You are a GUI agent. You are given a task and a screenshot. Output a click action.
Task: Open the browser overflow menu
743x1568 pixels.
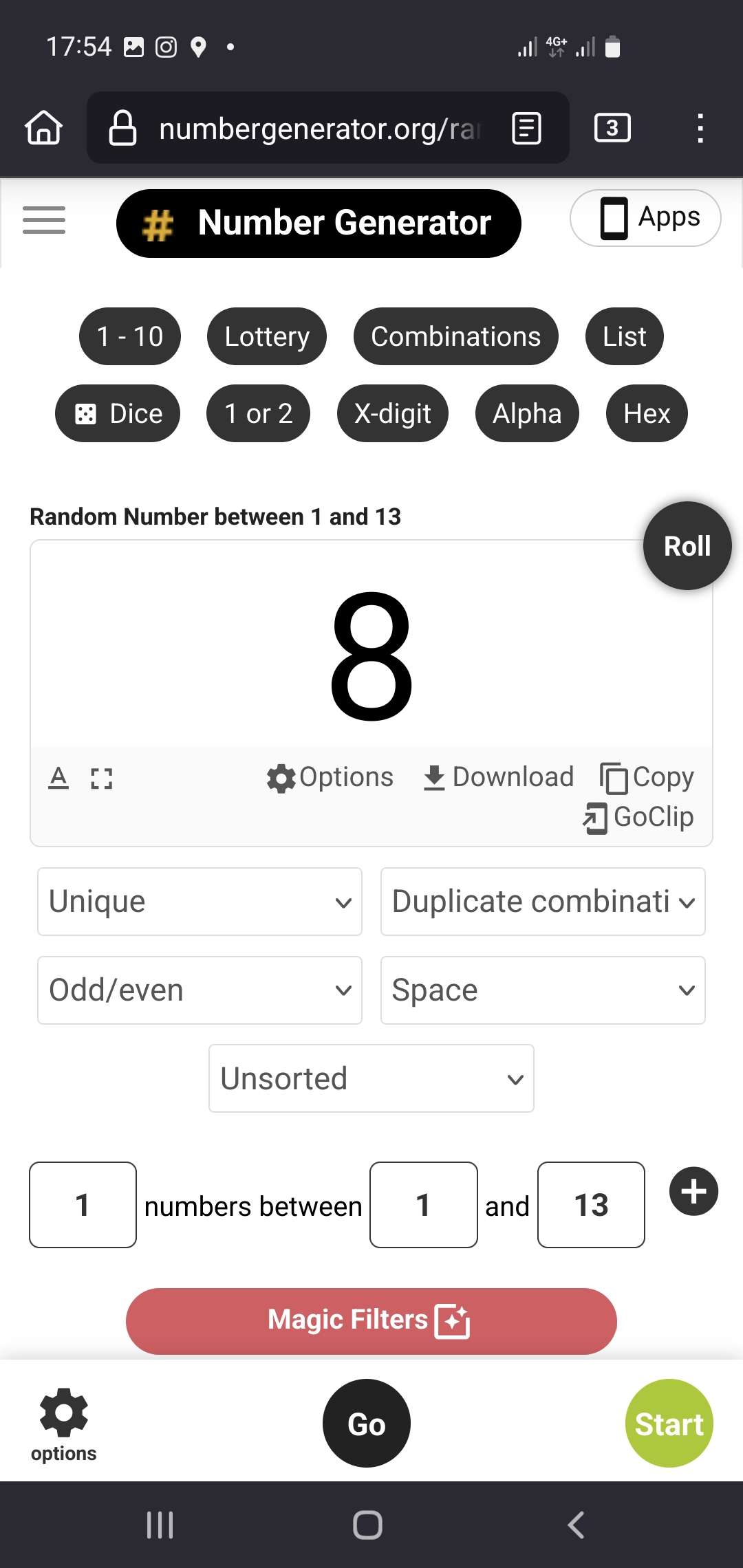coord(700,129)
